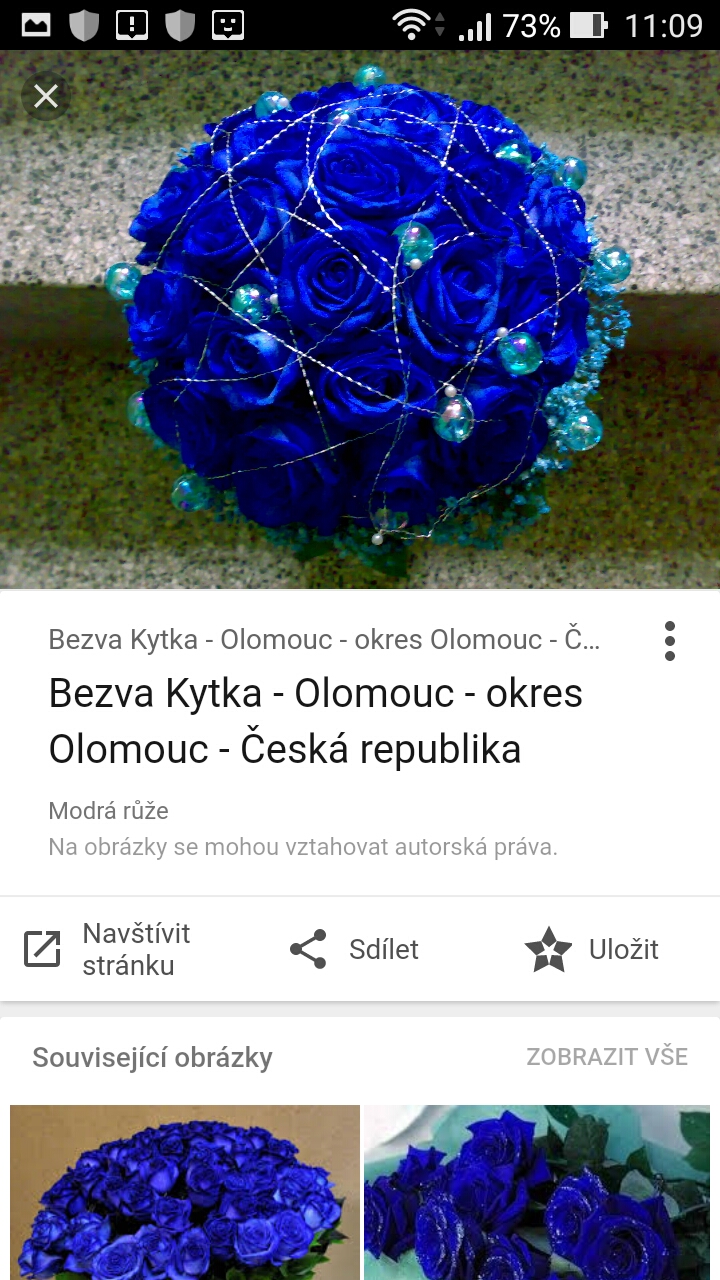
Task: Open the second related image with glittery roses
Action: coord(537,1192)
